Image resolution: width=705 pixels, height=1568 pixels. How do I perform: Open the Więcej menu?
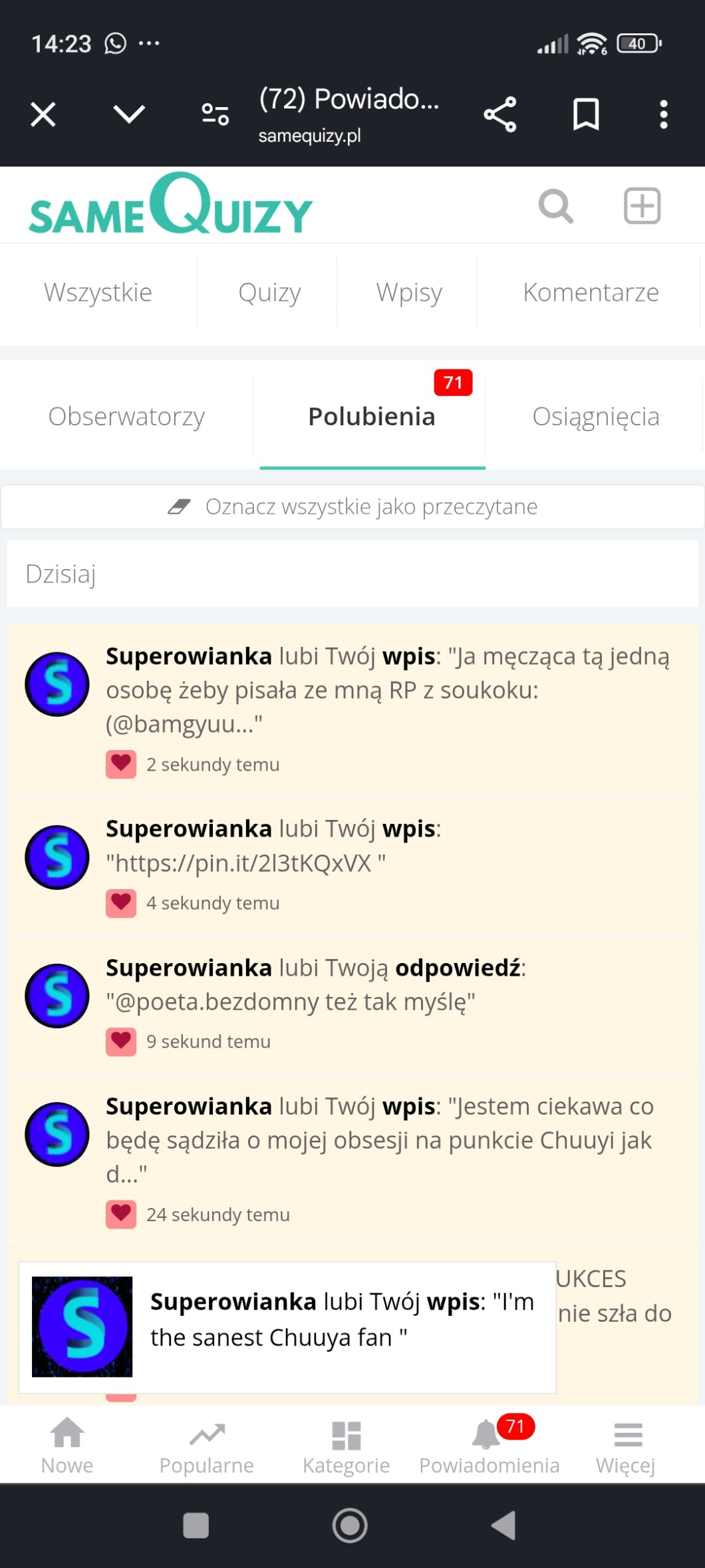626,1446
